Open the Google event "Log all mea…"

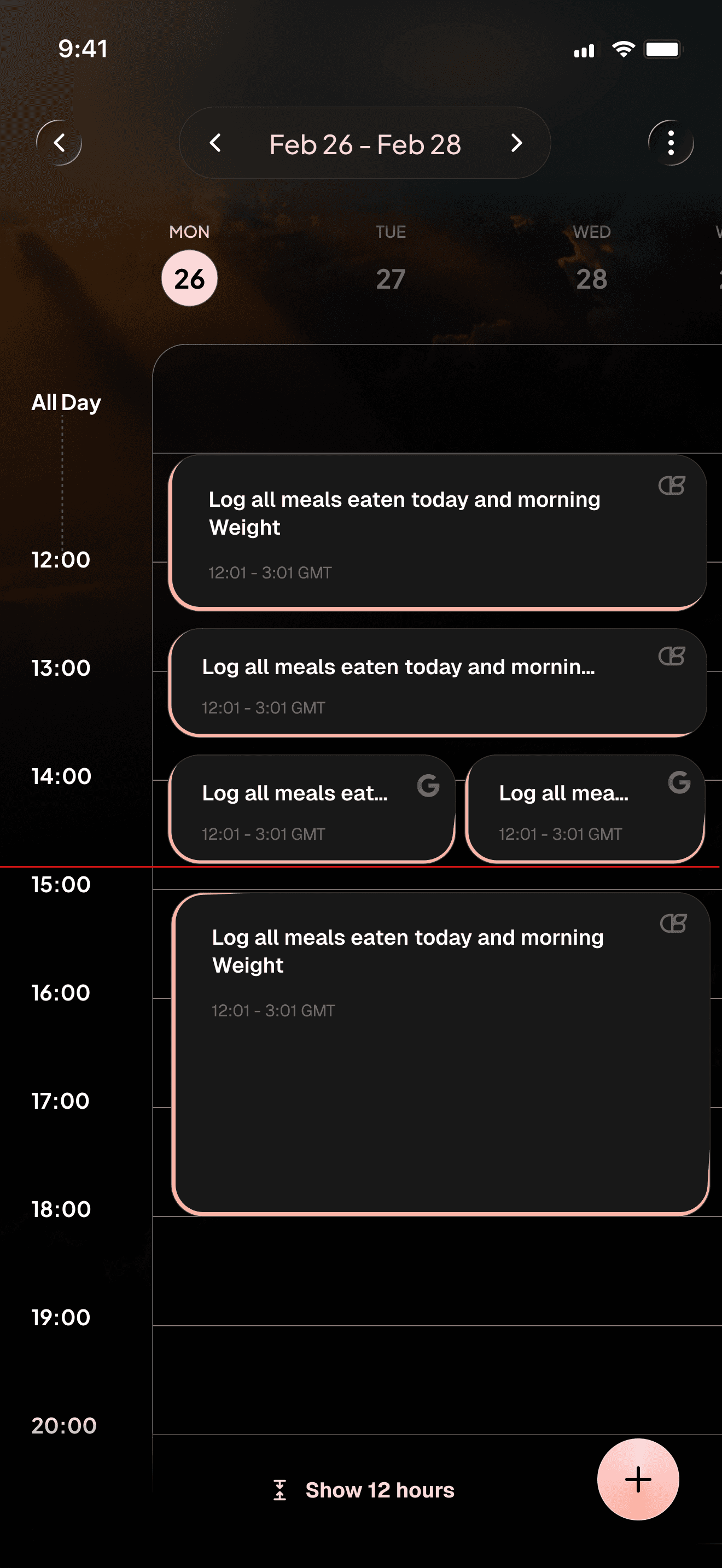[x=584, y=809]
